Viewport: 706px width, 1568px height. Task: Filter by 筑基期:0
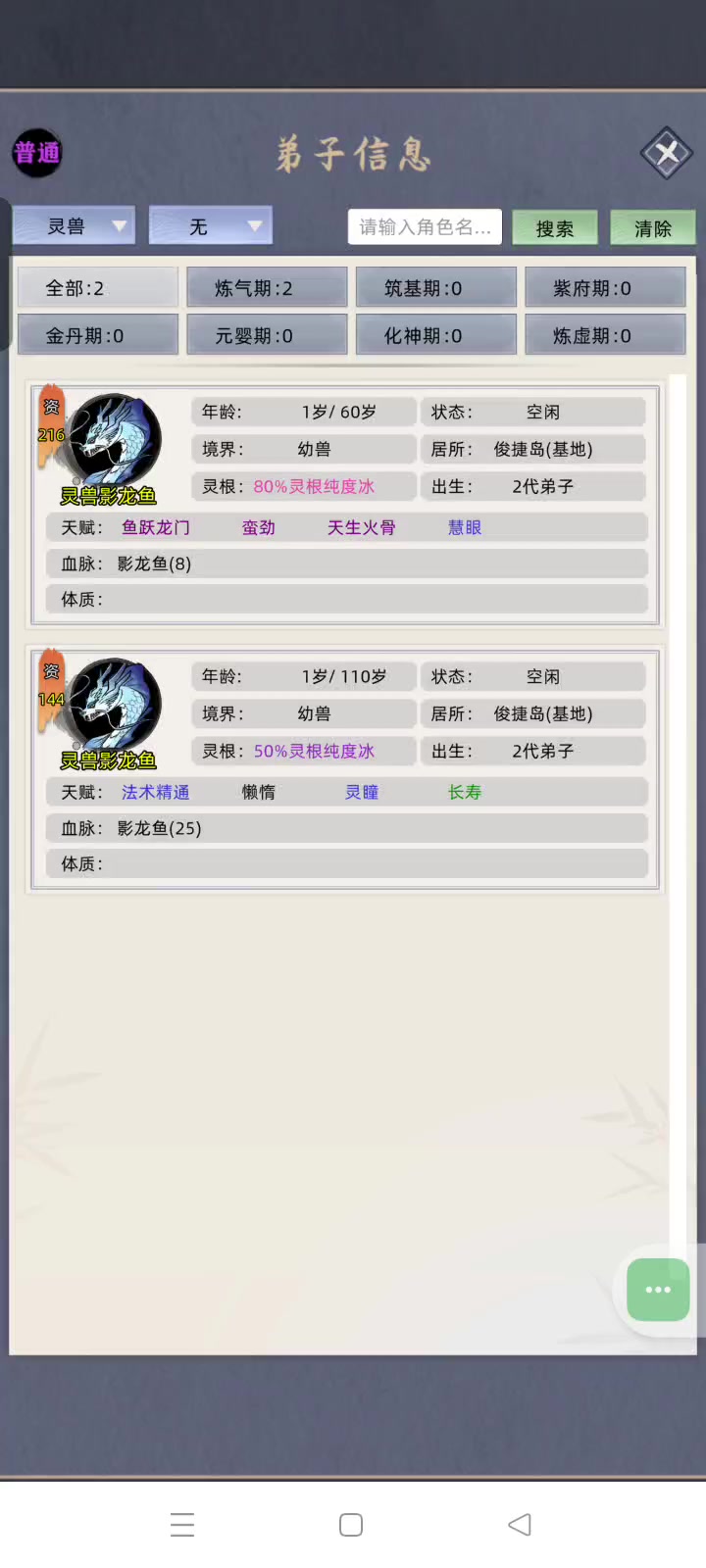(435, 288)
